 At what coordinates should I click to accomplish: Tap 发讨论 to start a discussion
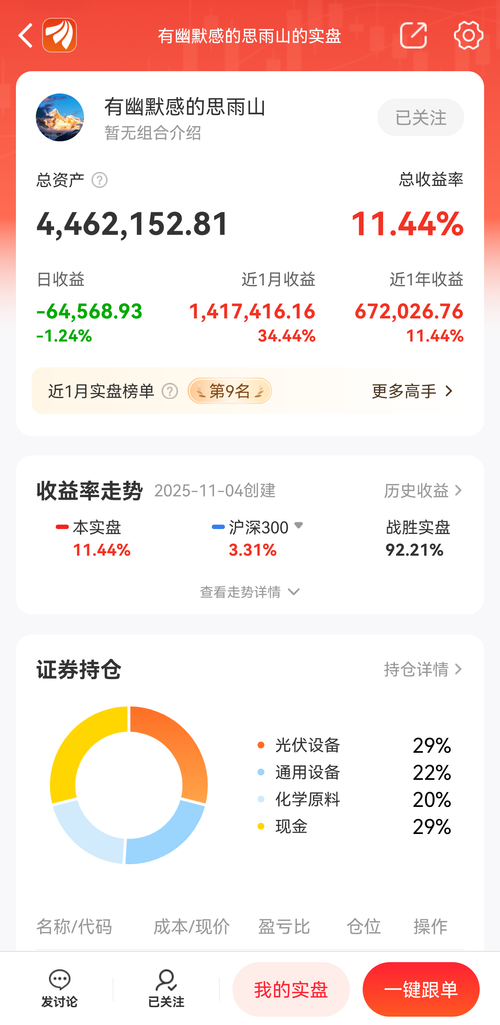click(x=59, y=988)
